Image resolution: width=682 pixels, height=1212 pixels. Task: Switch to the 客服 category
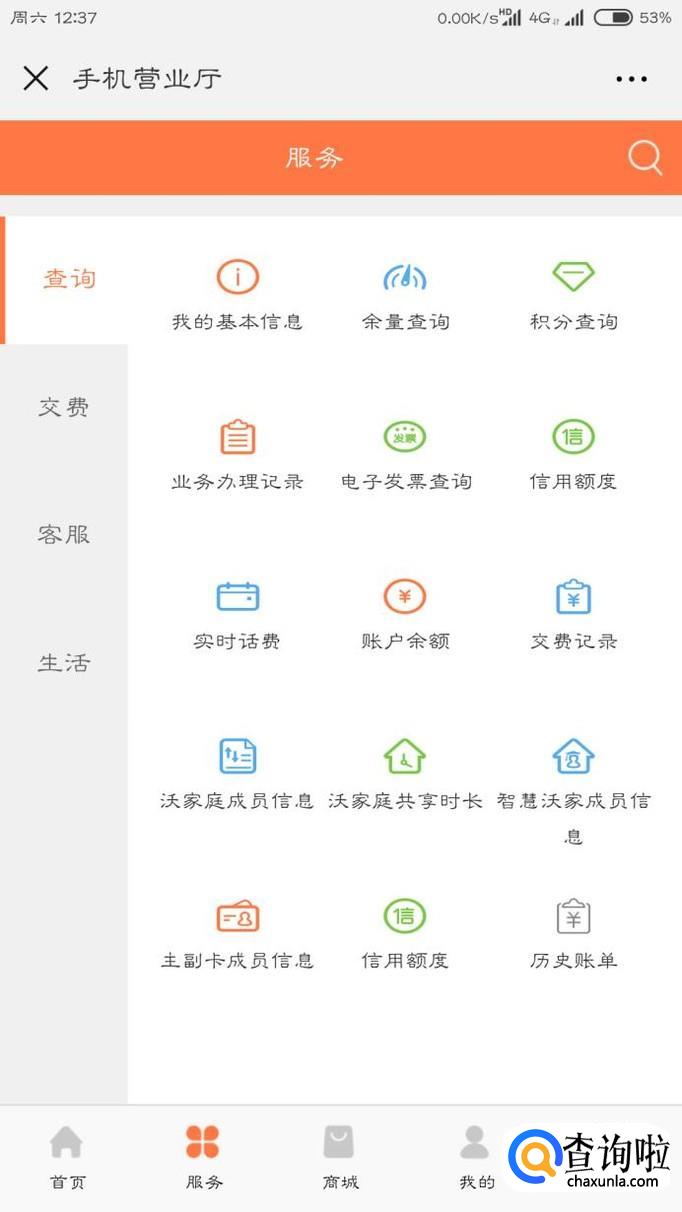pos(64,535)
